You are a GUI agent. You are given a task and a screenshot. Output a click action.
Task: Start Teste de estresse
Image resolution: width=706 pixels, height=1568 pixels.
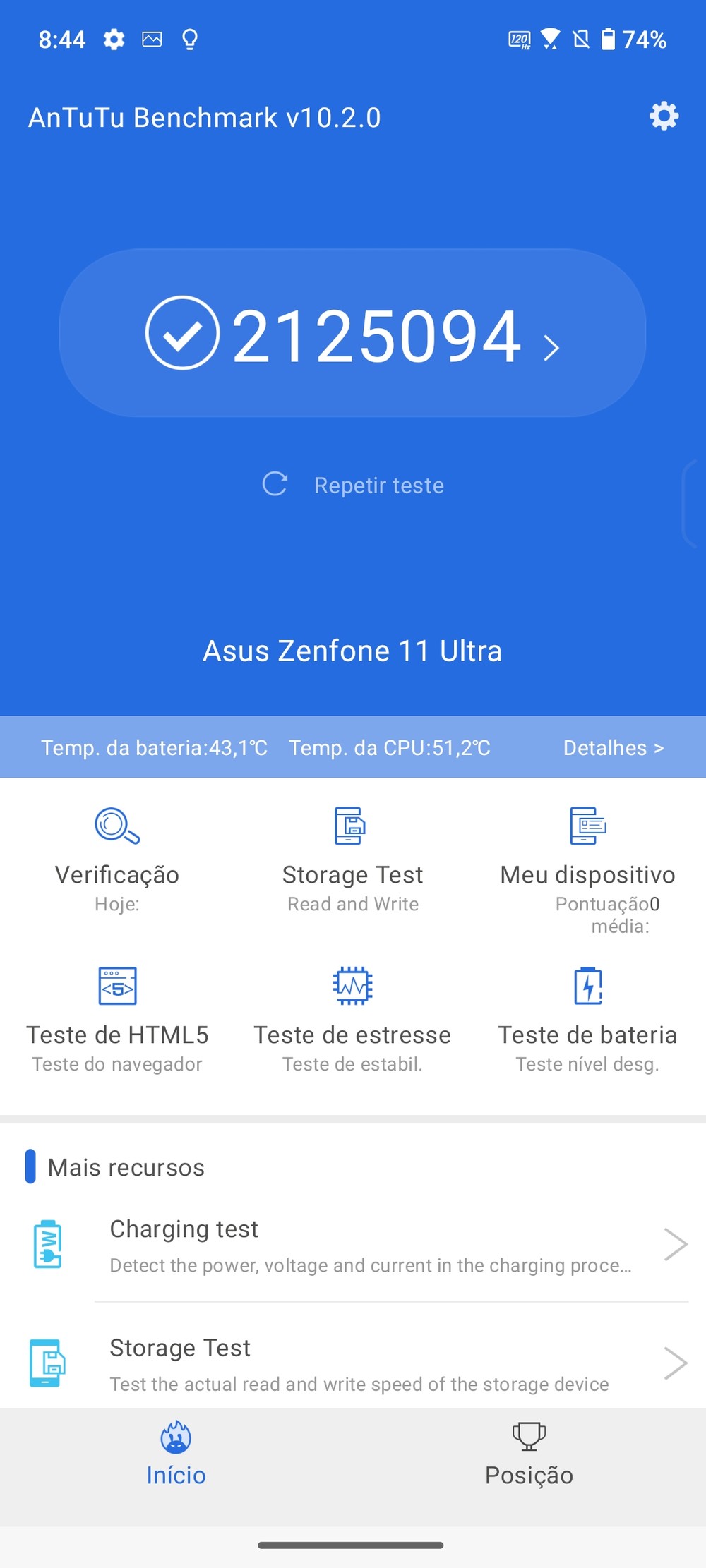(x=352, y=1020)
